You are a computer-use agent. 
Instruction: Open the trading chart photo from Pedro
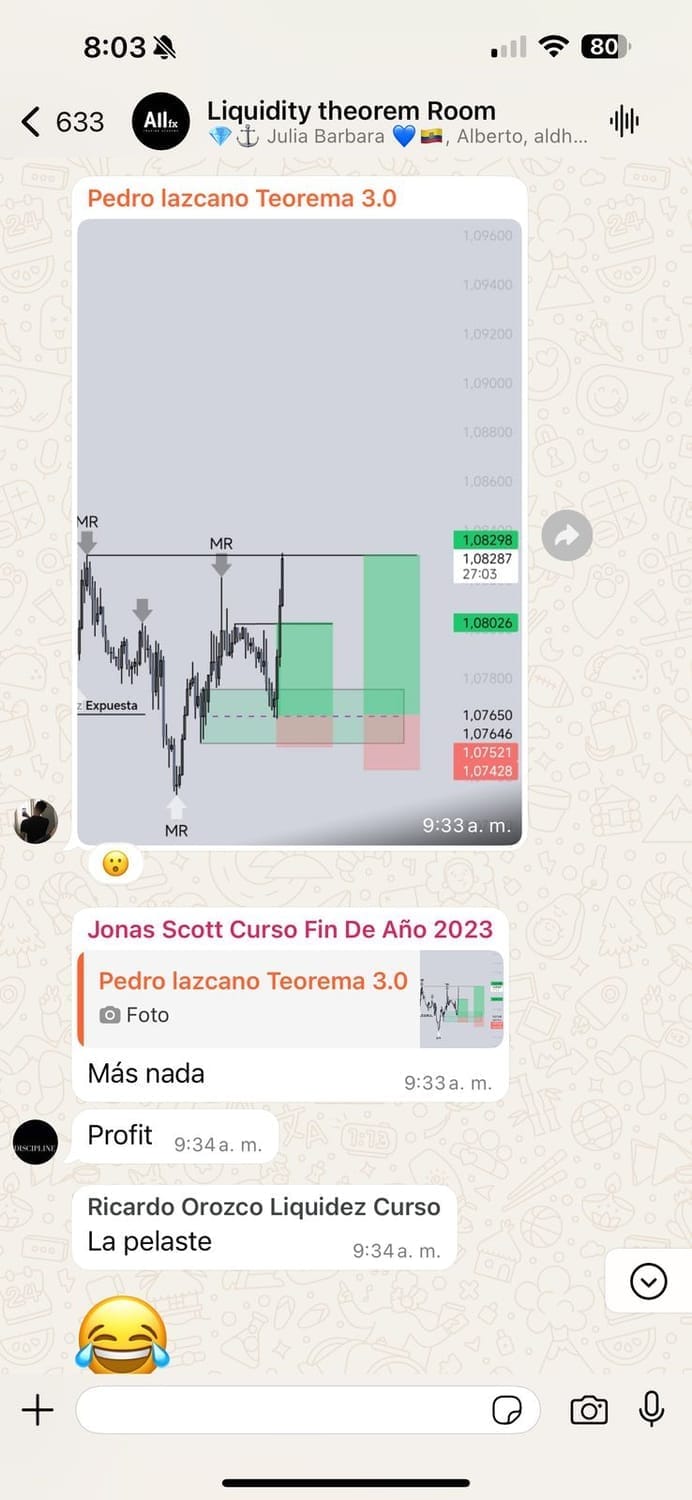click(300, 530)
